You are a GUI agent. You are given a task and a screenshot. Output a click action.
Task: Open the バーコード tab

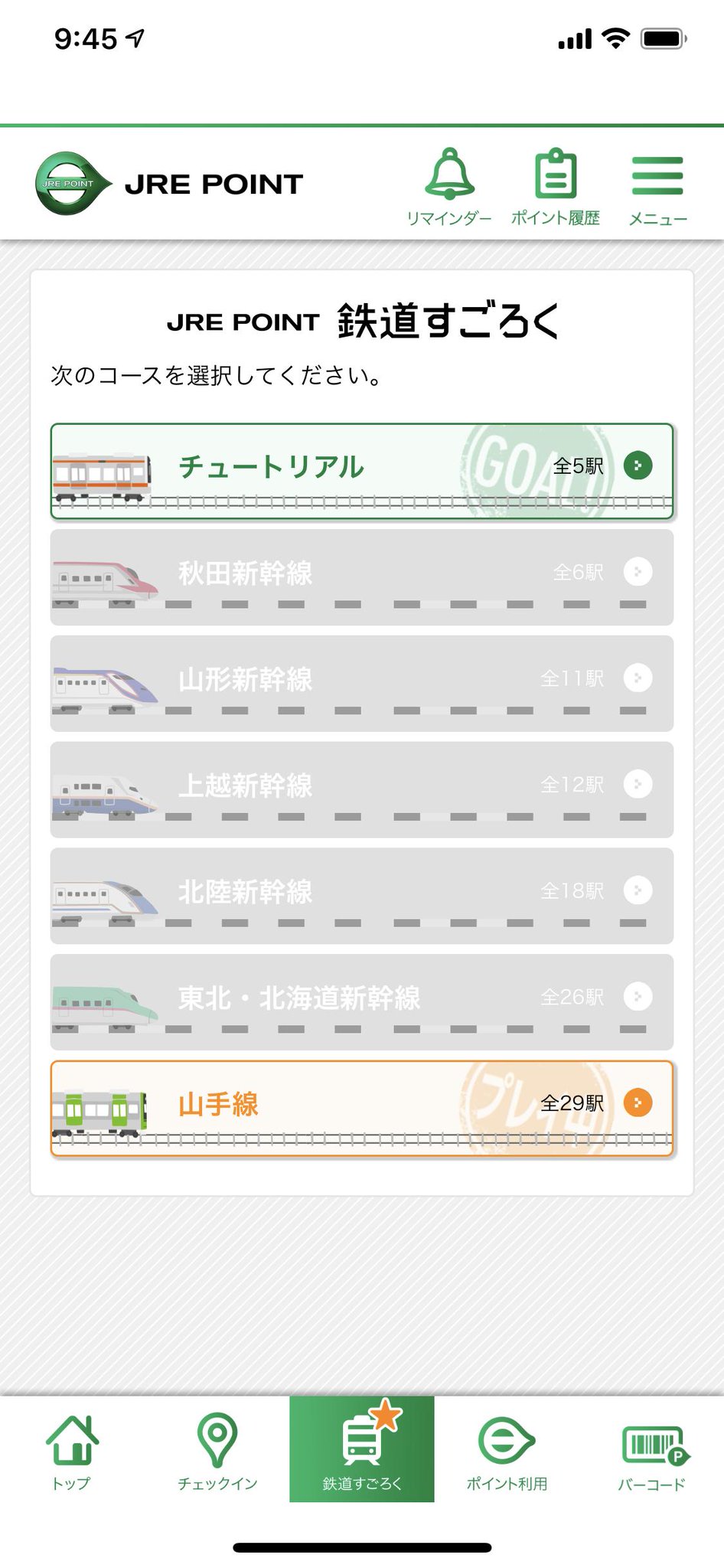(x=652, y=1449)
